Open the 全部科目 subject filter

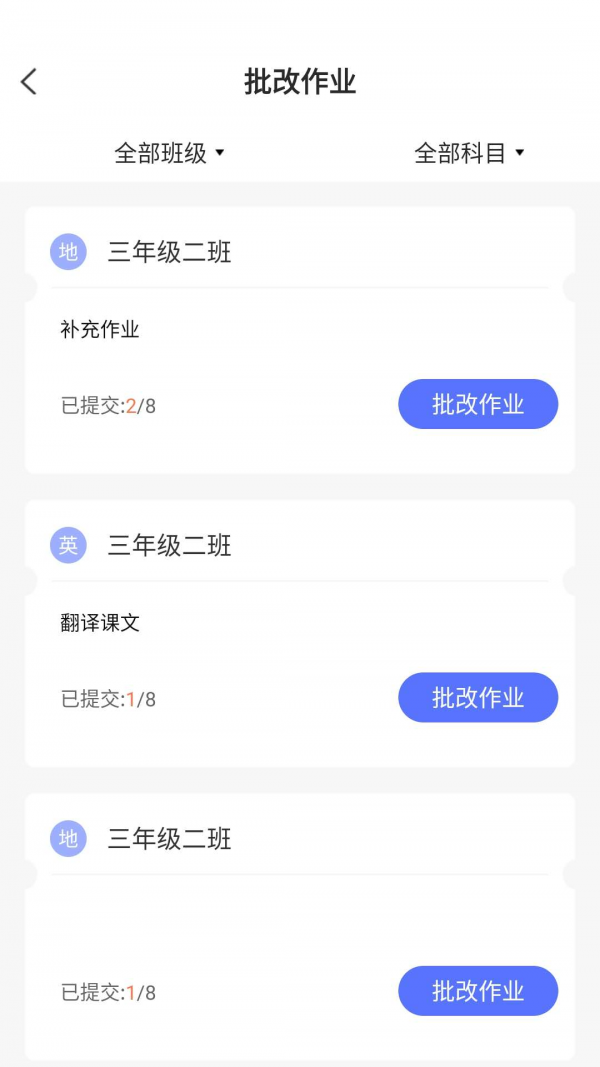[469, 153]
